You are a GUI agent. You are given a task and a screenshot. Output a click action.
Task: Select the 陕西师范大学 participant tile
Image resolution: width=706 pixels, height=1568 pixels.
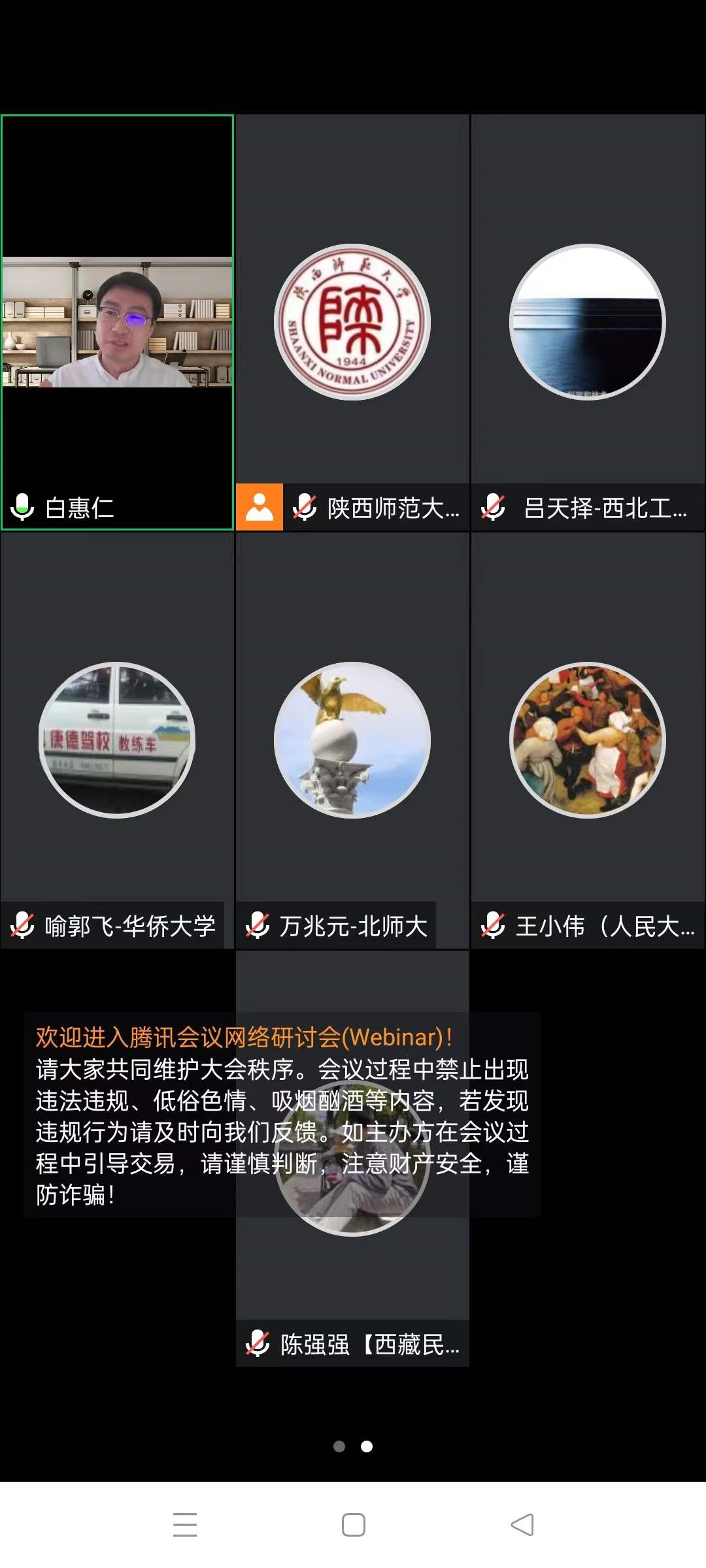[x=352, y=322]
